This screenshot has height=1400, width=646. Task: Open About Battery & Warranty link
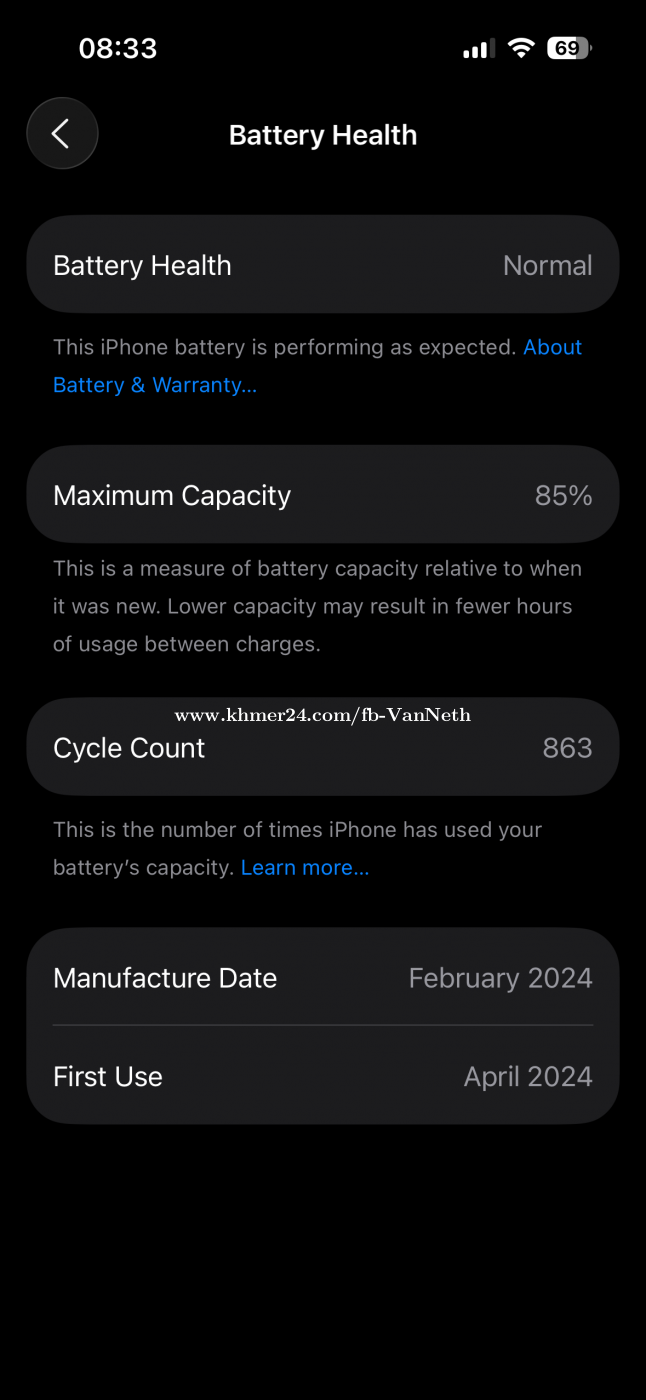click(x=155, y=385)
